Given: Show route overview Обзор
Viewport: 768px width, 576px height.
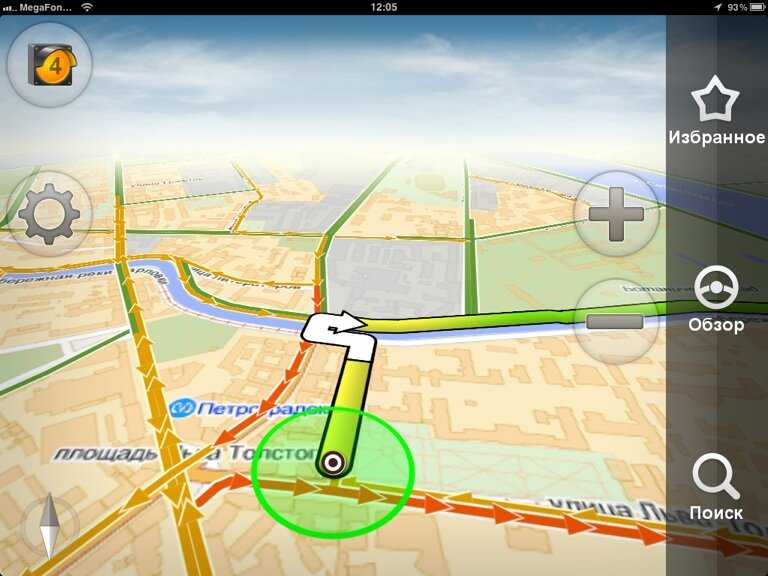Looking at the screenshot, I should (x=716, y=300).
